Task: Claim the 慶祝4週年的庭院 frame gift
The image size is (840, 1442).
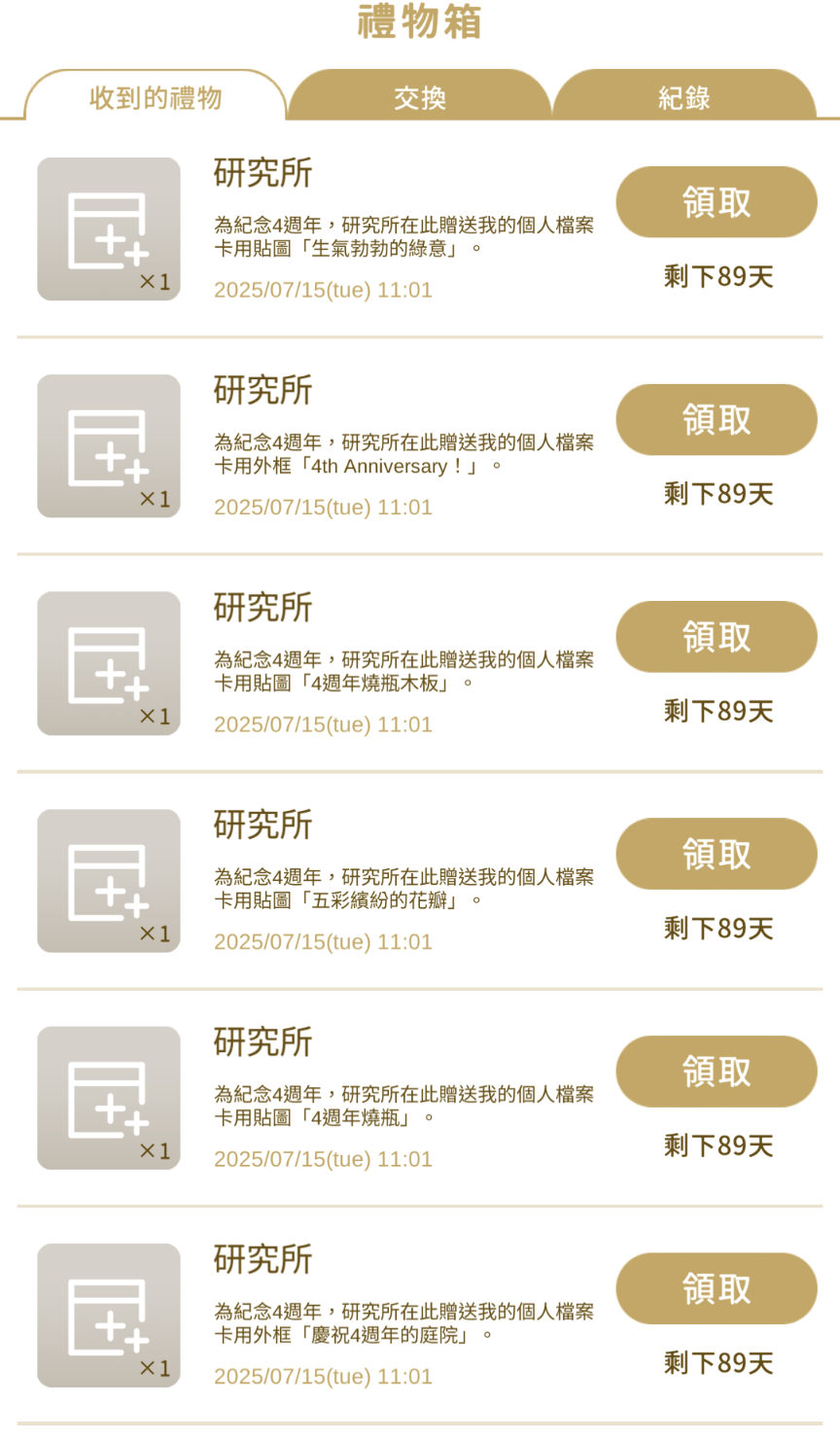Action: 717,1288
